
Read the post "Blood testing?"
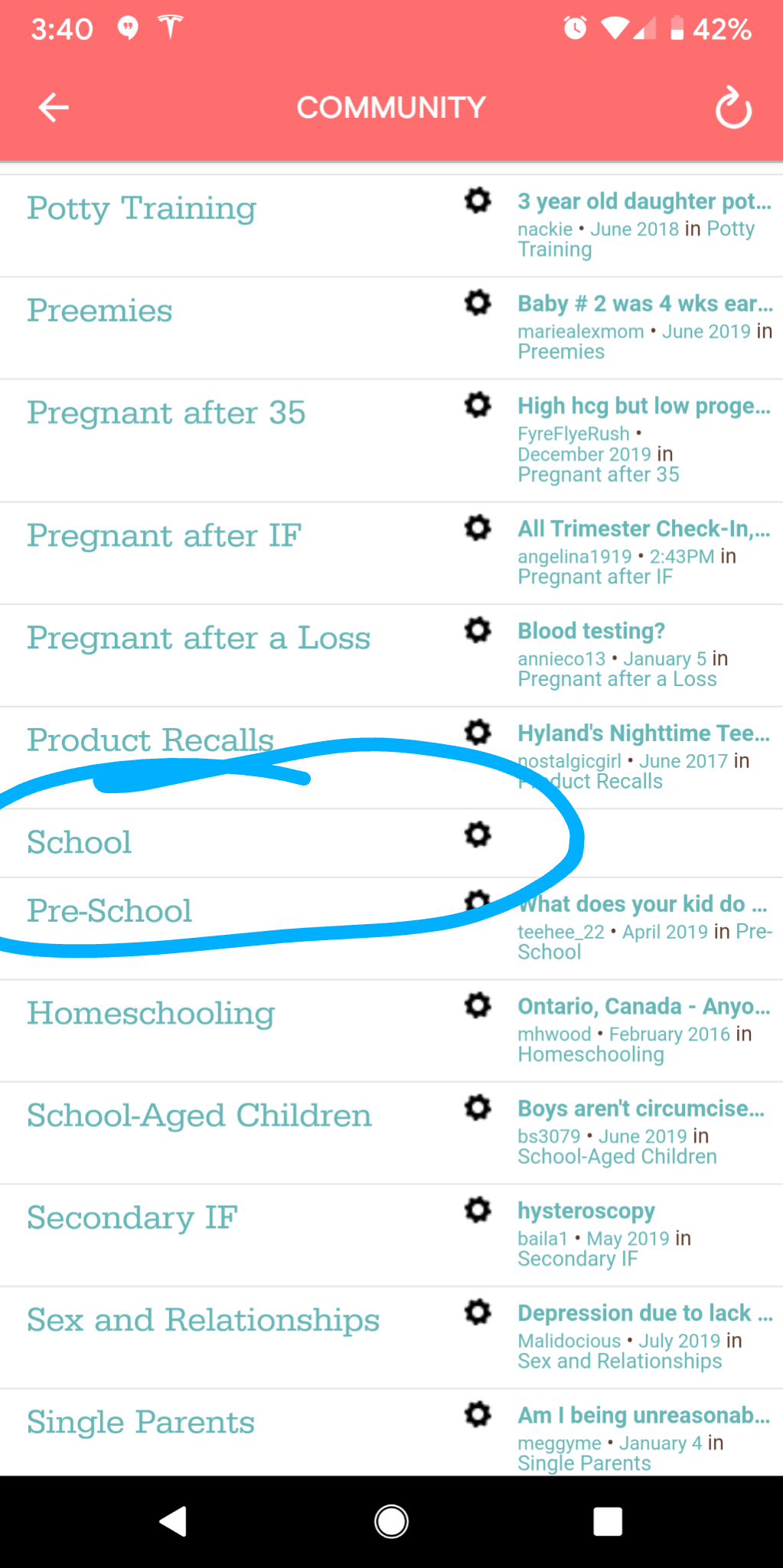coord(591,631)
